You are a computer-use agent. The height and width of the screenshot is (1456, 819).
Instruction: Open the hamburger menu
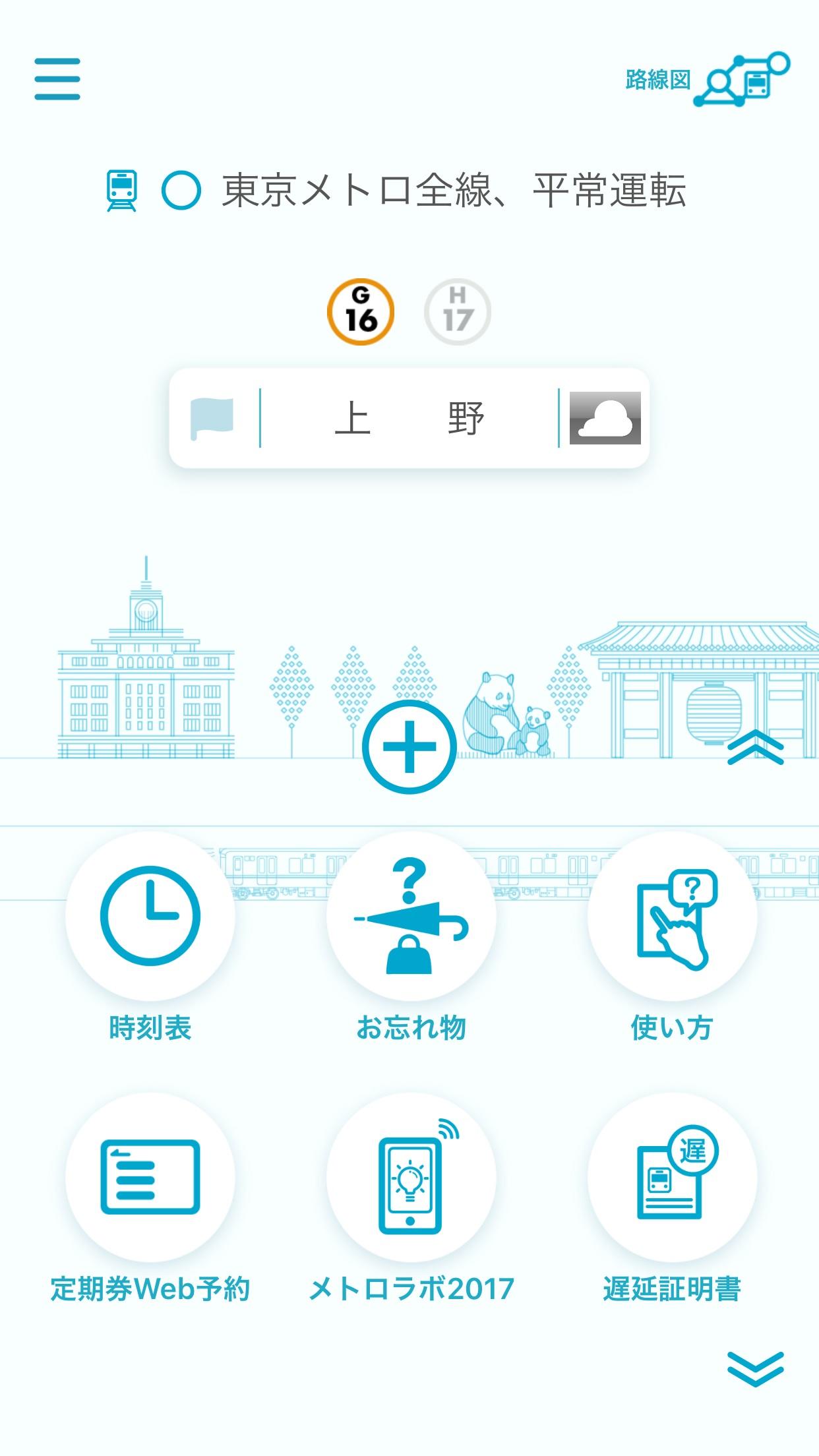tap(57, 79)
